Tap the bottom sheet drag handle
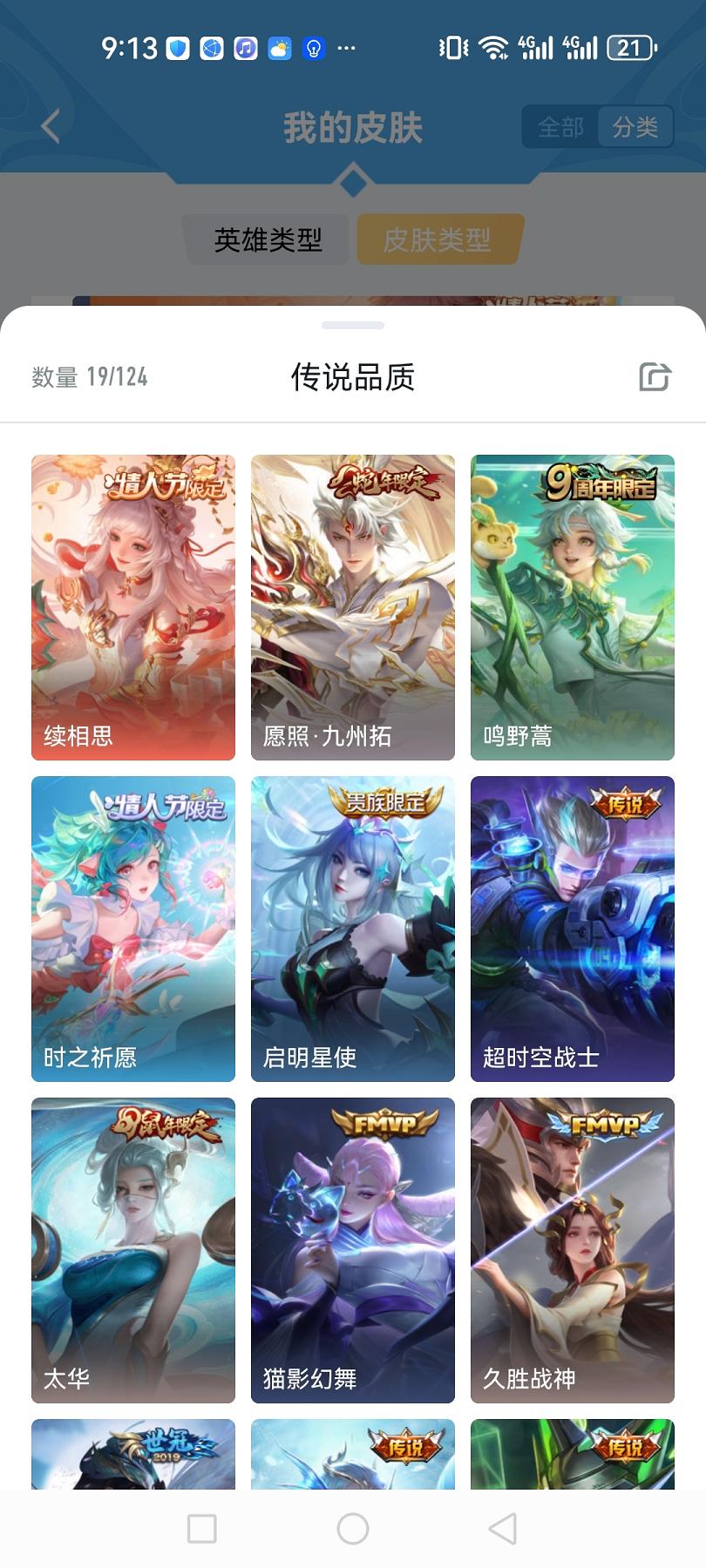Screen dimensions: 706x1568 pos(353,326)
